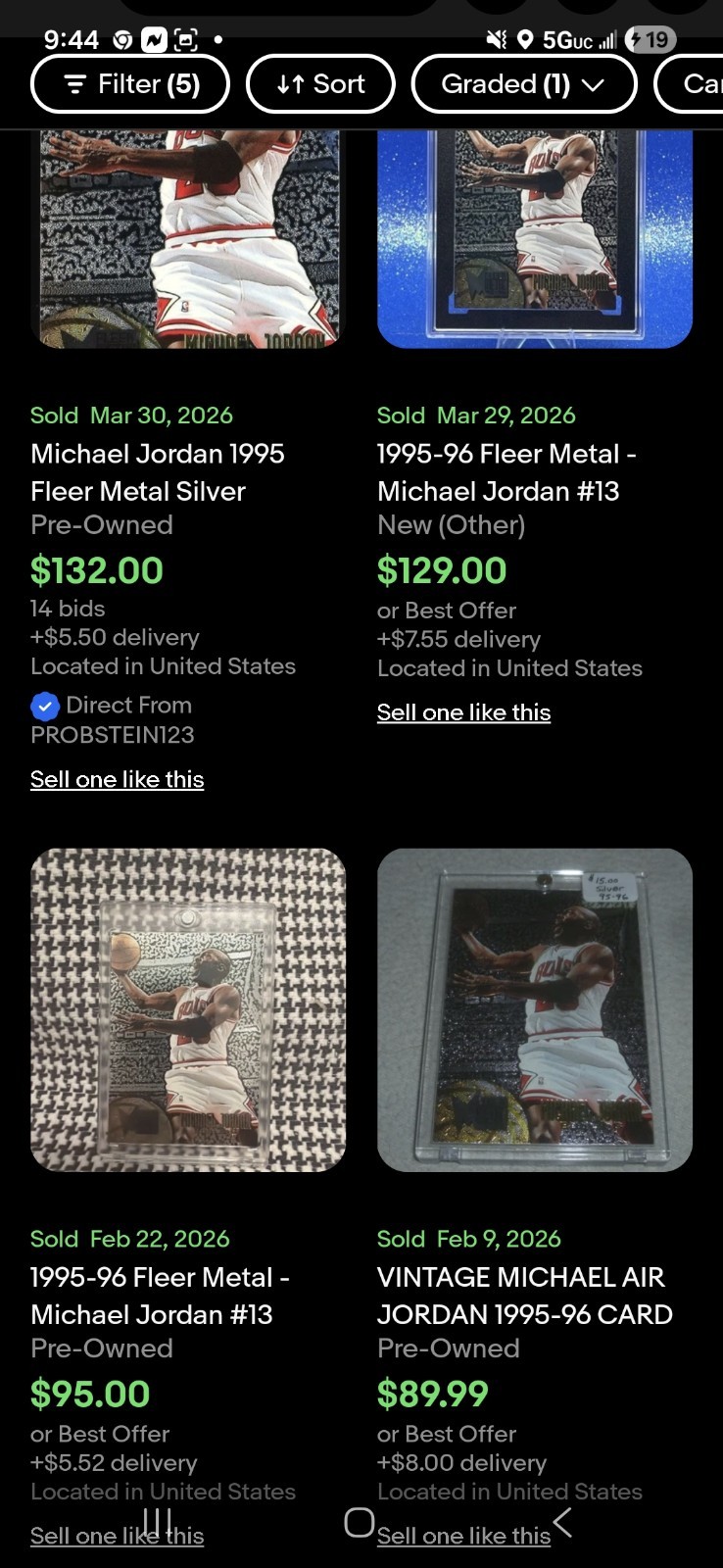Tap the screen capture icon in the status bar

[187, 40]
